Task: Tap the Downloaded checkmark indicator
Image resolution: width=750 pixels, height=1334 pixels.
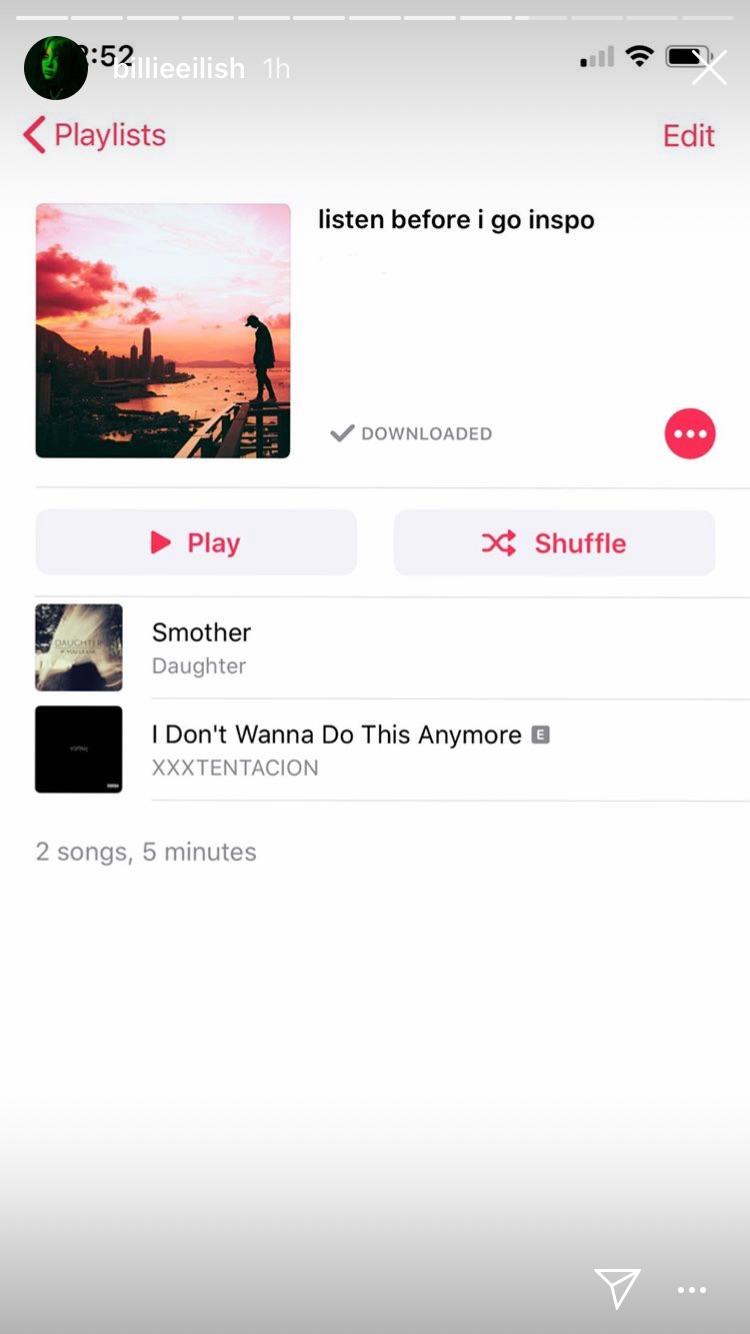Action: click(341, 433)
